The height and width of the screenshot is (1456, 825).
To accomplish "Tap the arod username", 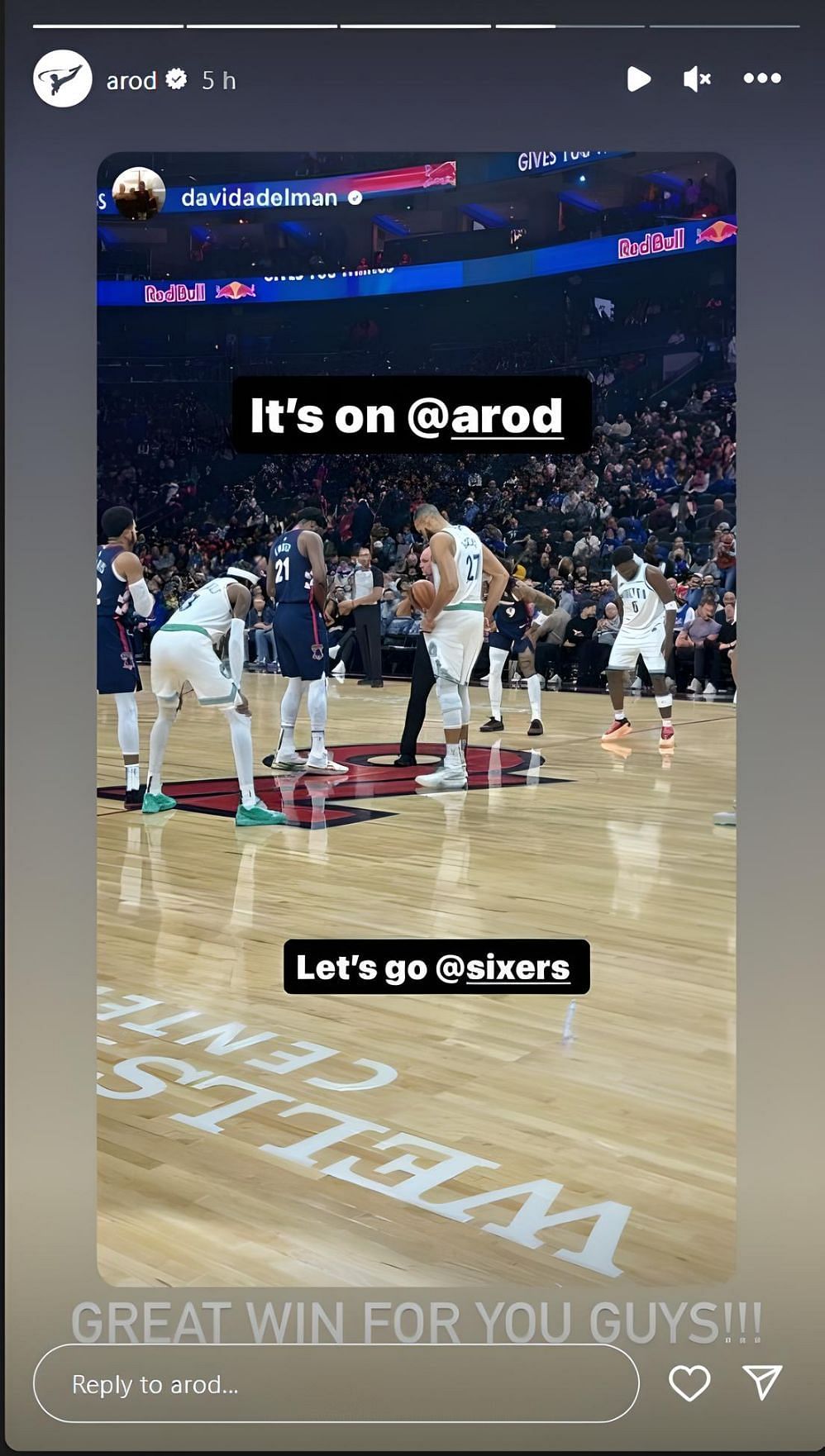I will [131, 80].
